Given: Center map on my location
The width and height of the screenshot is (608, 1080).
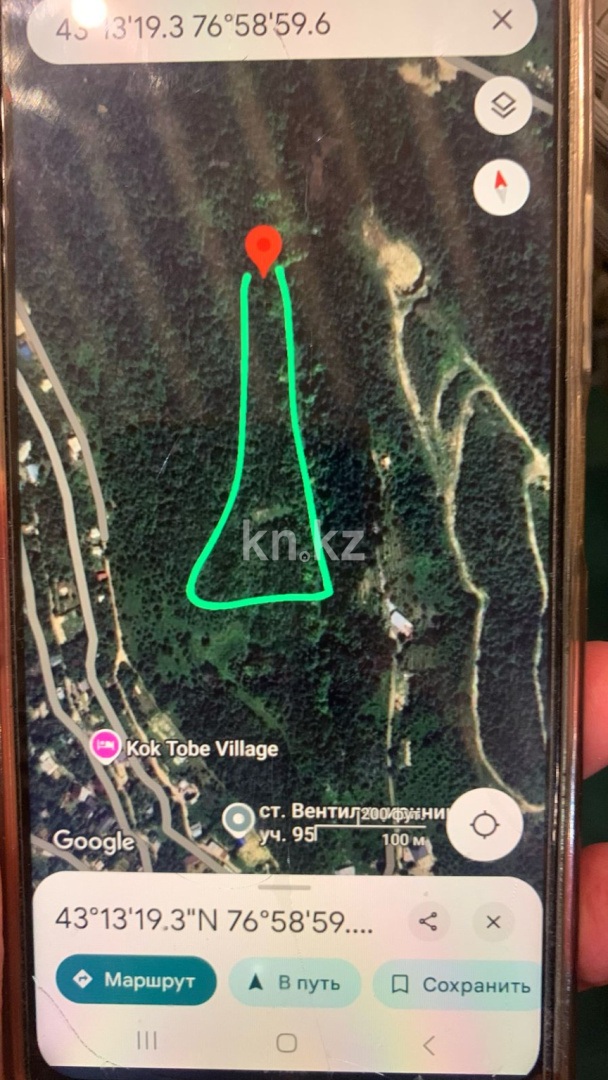Looking at the screenshot, I should click(x=485, y=825).
